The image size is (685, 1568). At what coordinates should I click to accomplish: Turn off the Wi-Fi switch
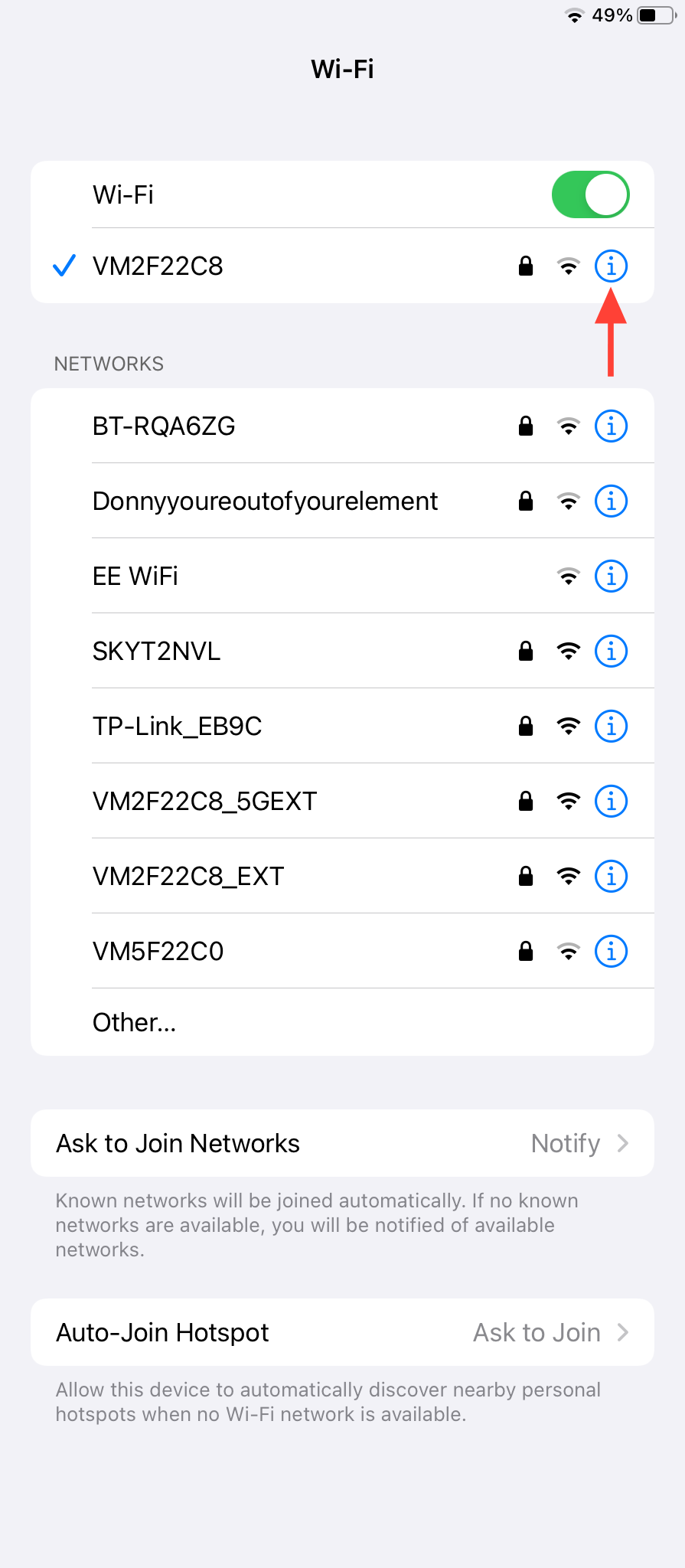pos(589,194)
